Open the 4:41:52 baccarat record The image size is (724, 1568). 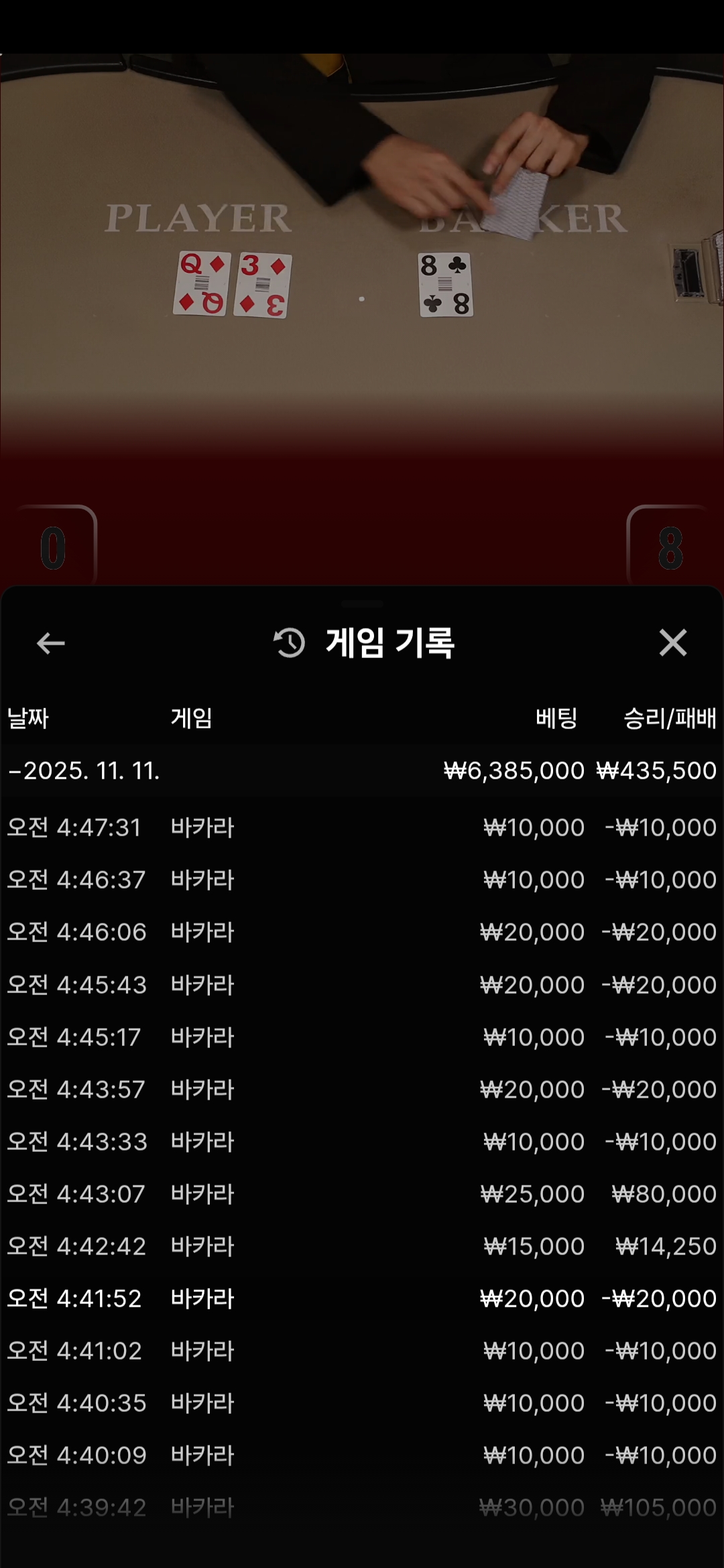coord(362,1299)
